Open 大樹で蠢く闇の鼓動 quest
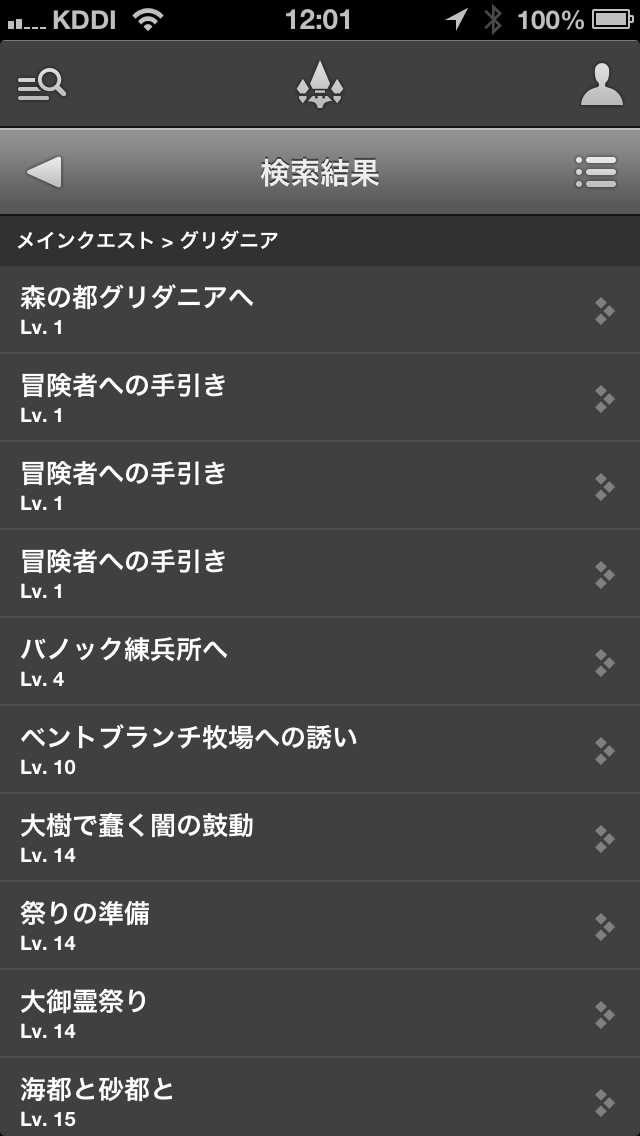 (320, 838)
